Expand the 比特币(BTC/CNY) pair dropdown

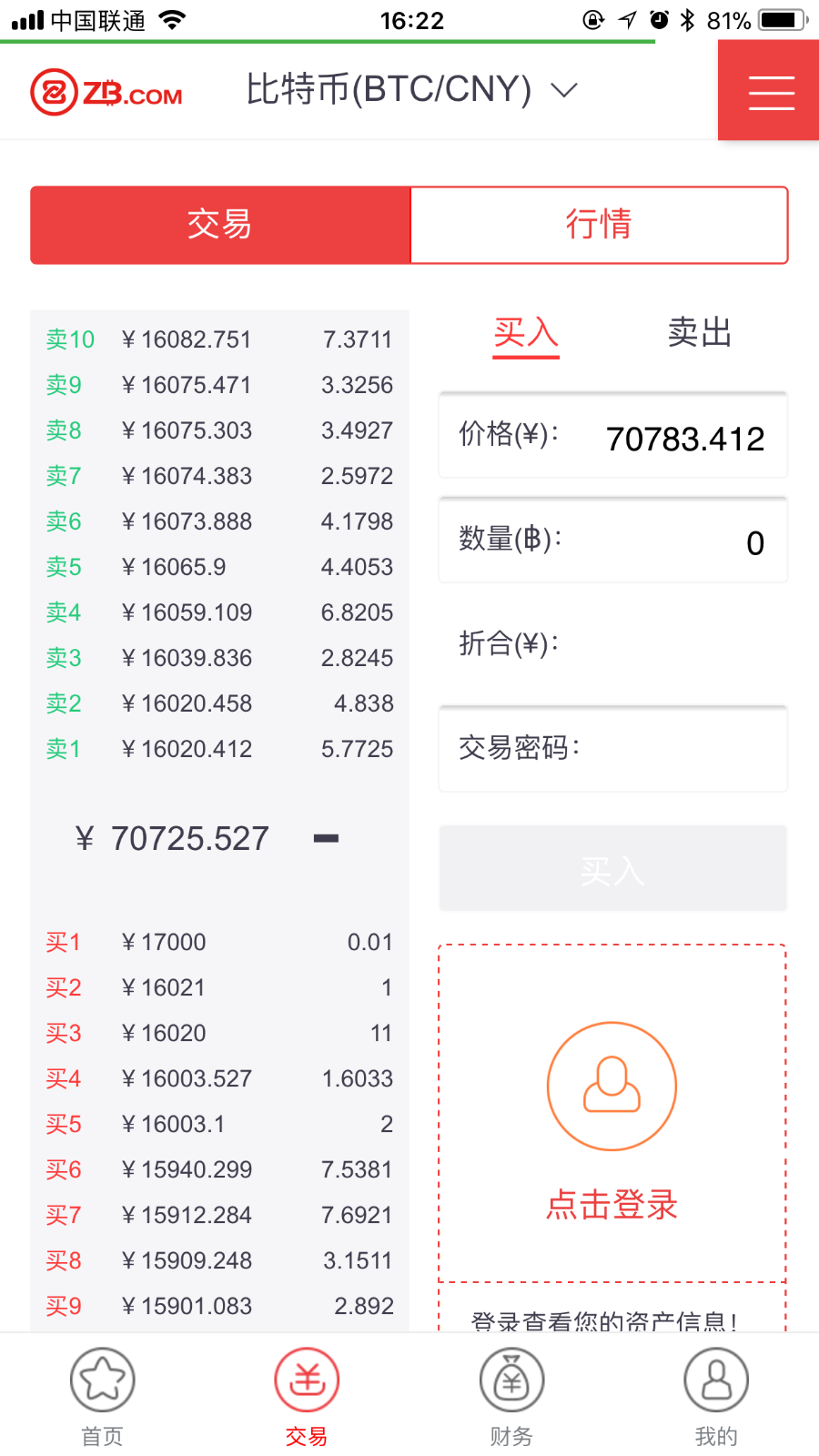412,90
